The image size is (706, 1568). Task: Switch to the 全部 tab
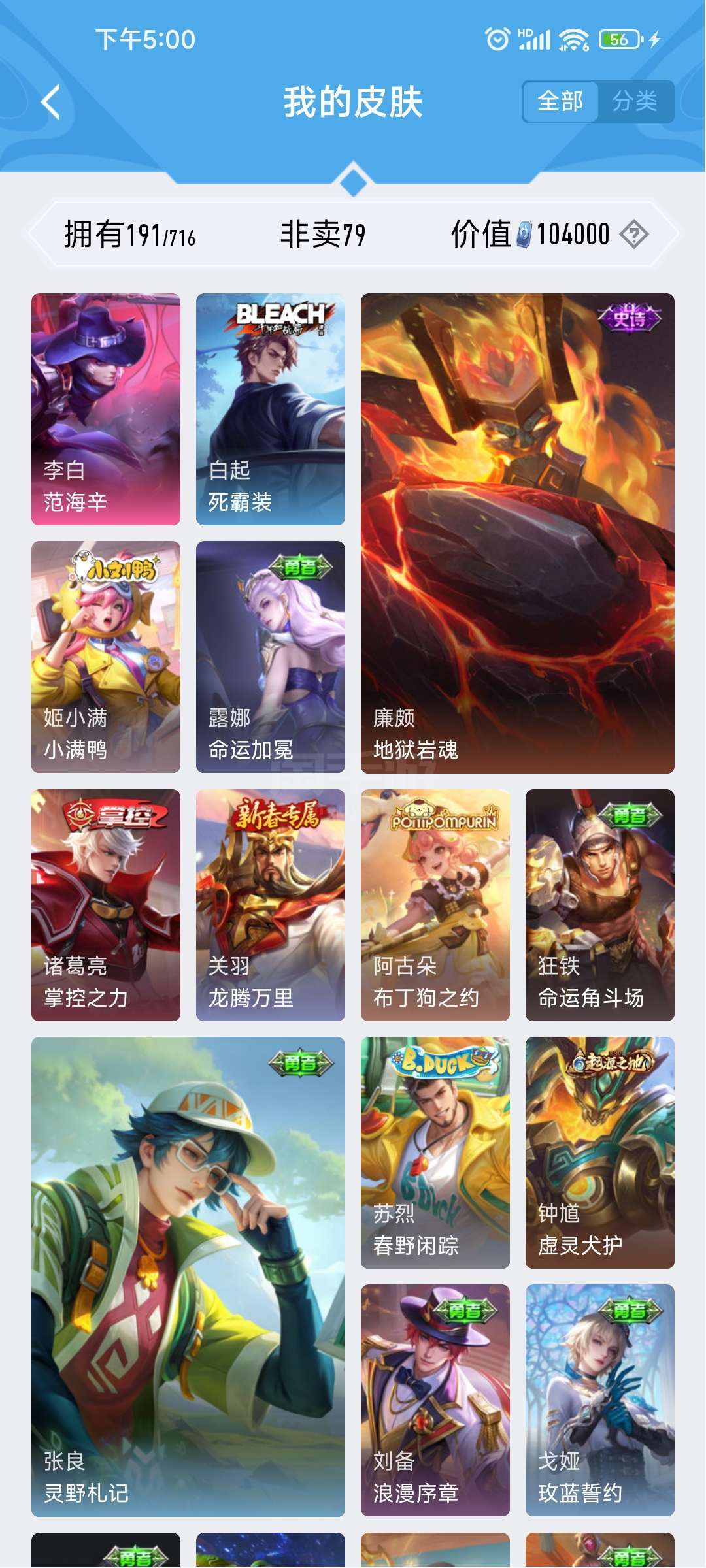560,101
